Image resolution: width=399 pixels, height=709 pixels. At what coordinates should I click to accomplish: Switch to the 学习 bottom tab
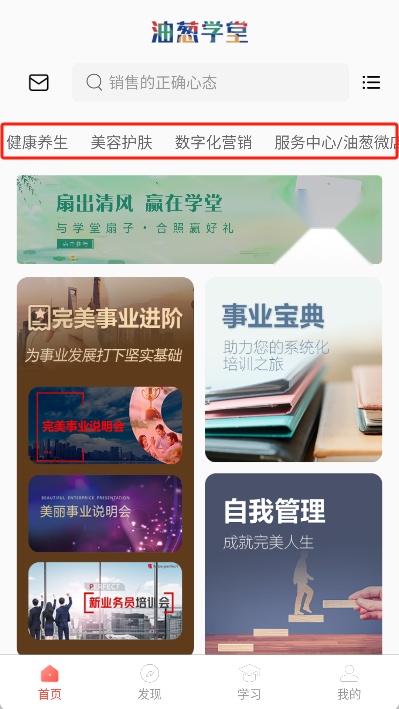click(249, 682)
